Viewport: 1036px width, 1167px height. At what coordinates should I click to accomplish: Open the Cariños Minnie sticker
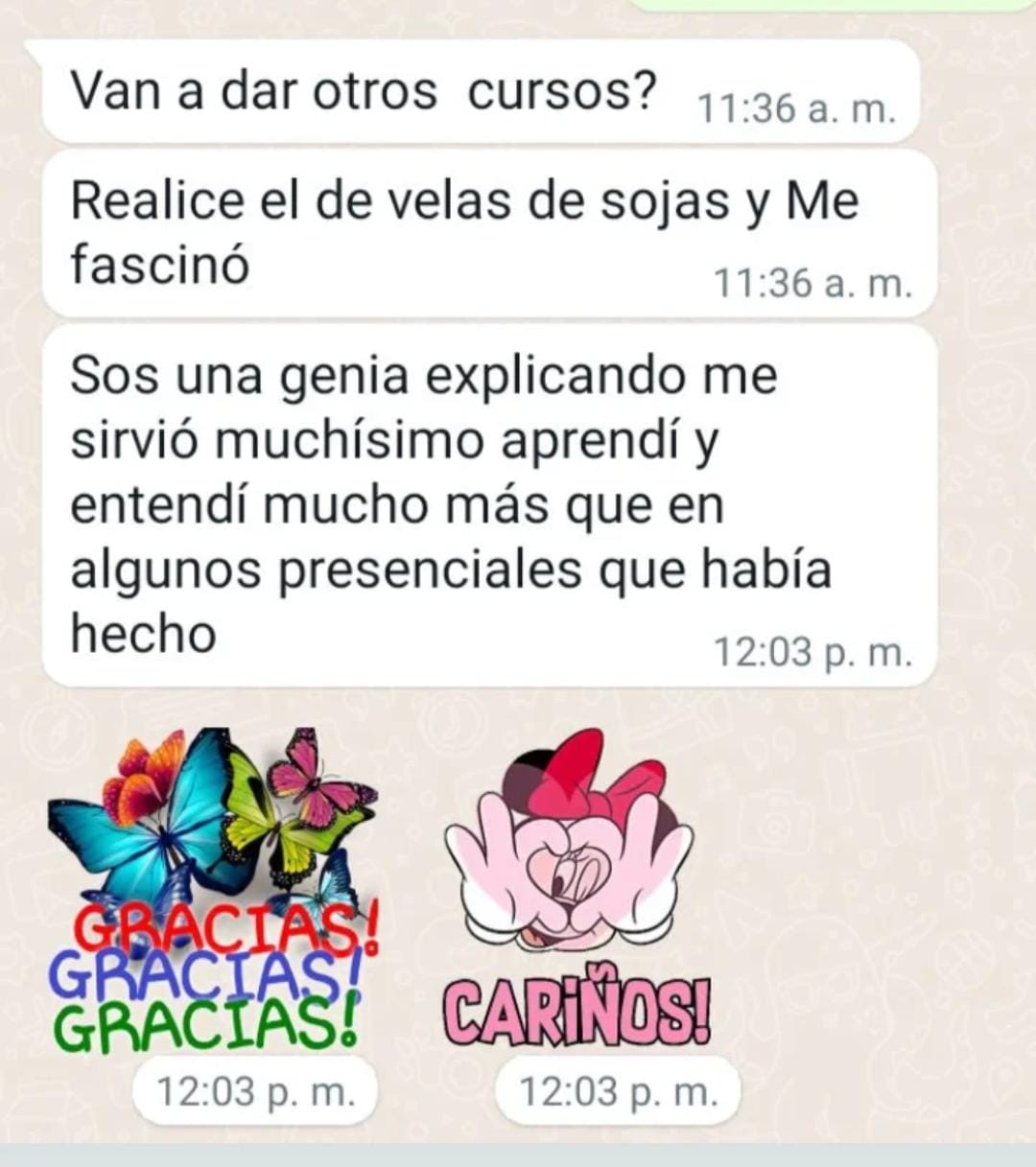(x=574, y=887)
